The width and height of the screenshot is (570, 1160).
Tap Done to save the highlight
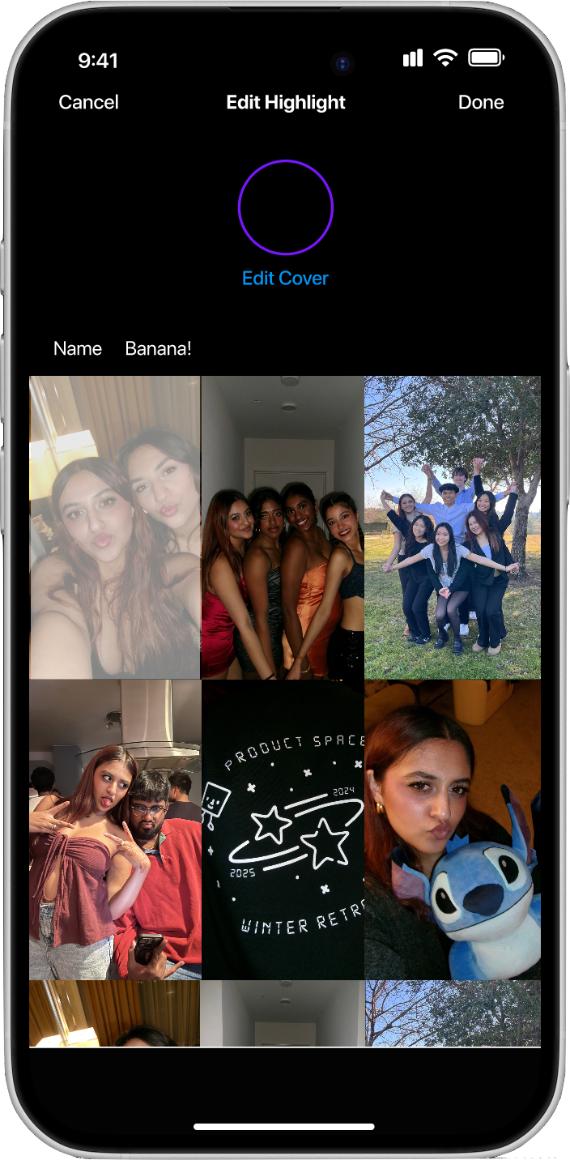coord(480,102)
